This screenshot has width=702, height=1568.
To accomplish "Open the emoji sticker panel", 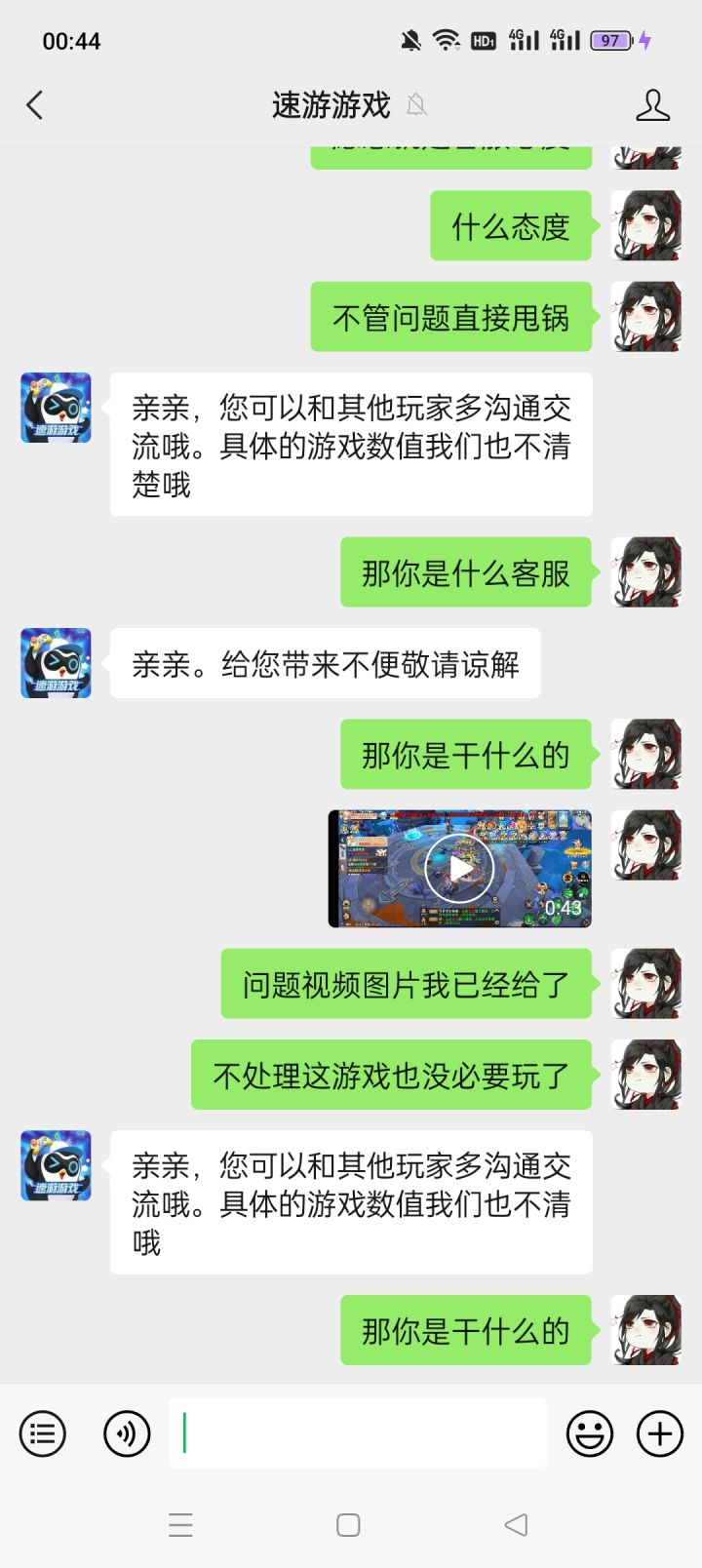I will [x=589, y=1433].
